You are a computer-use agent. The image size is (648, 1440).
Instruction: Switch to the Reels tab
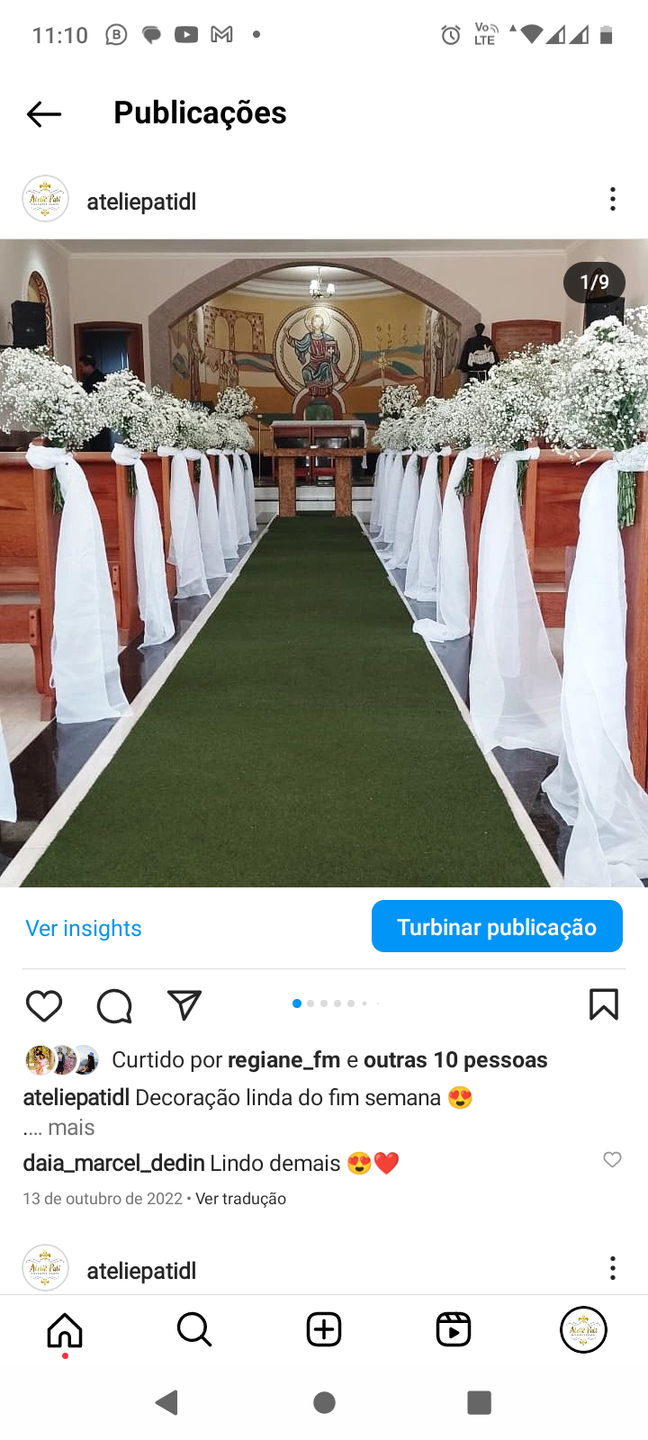click(453, 1330)
